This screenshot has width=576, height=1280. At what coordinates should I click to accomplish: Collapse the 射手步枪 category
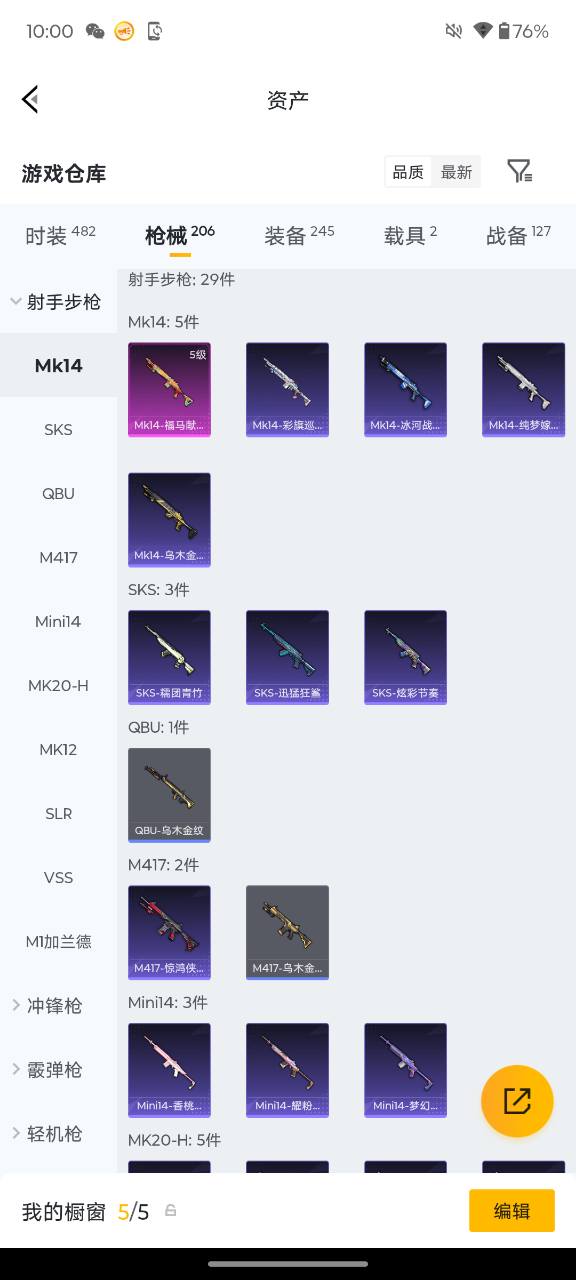pos(58,301)
